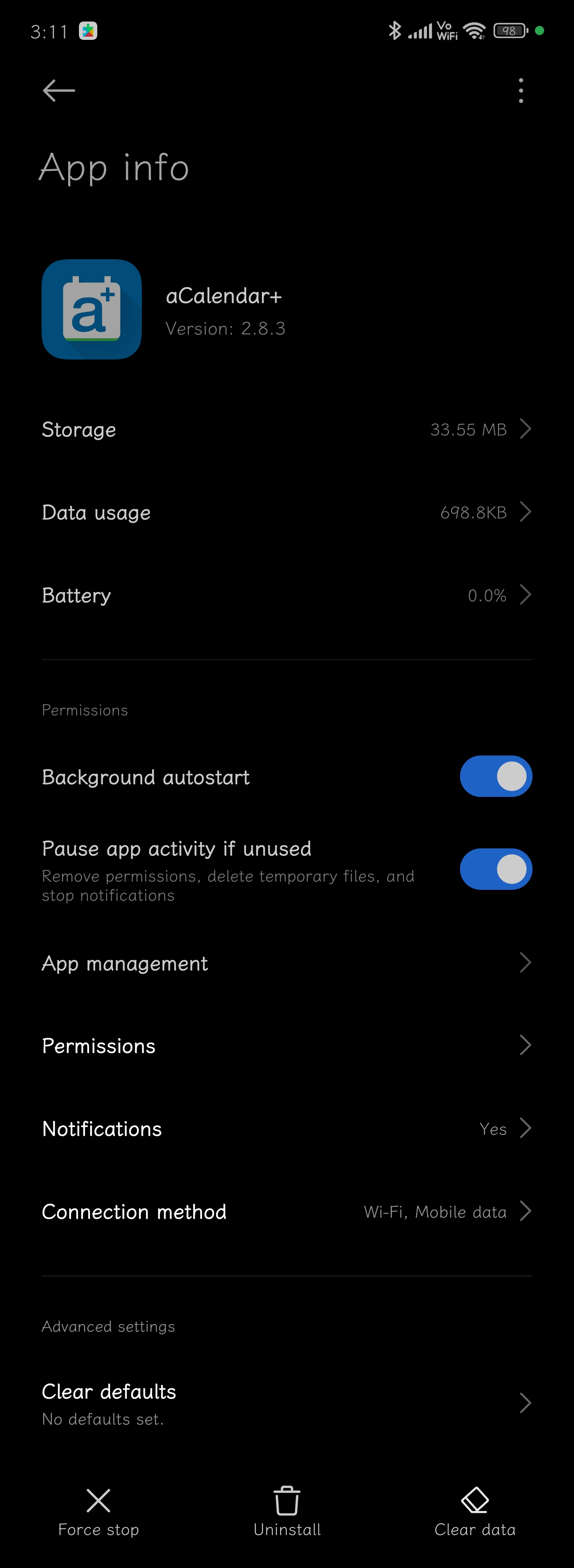Turn off Pause app activity if unused
The height and width of the screenshot is (1568, 574).
tap(495, 869)
